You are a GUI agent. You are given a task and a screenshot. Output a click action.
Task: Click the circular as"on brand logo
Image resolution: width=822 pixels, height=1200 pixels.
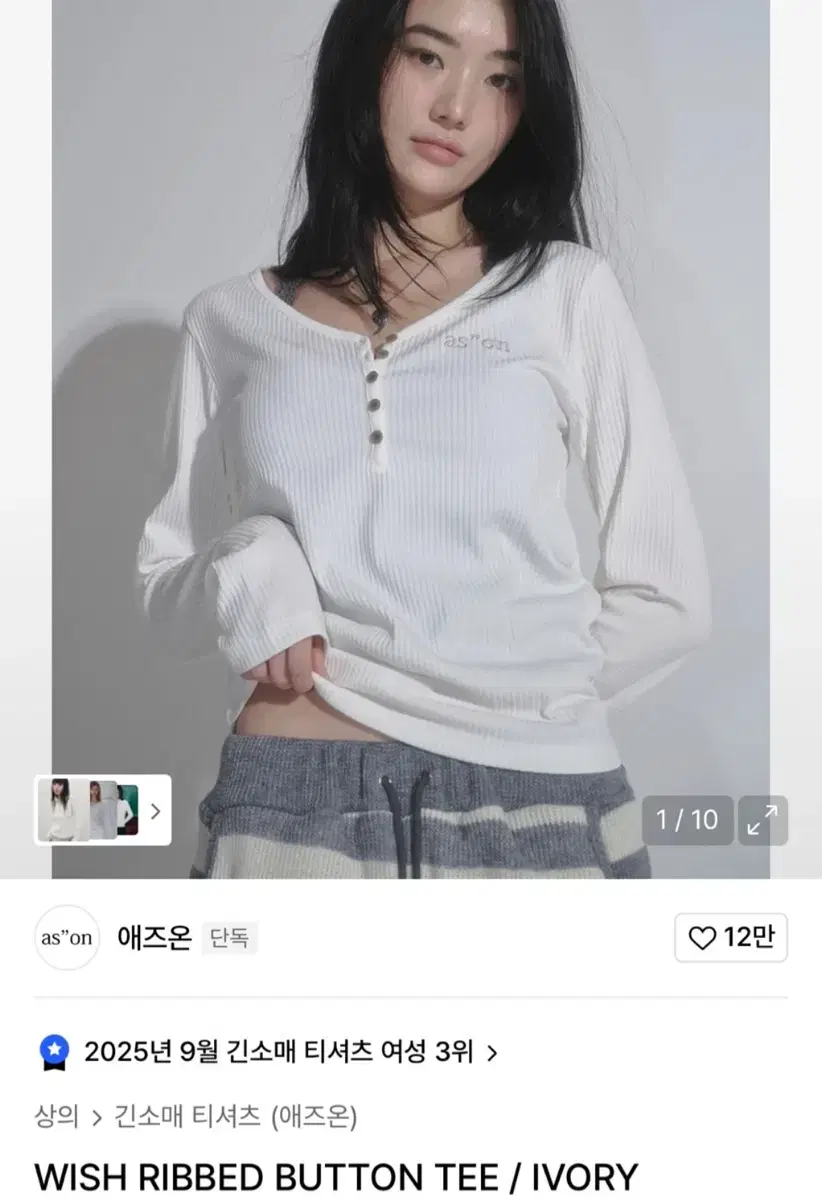pos(66,936)
